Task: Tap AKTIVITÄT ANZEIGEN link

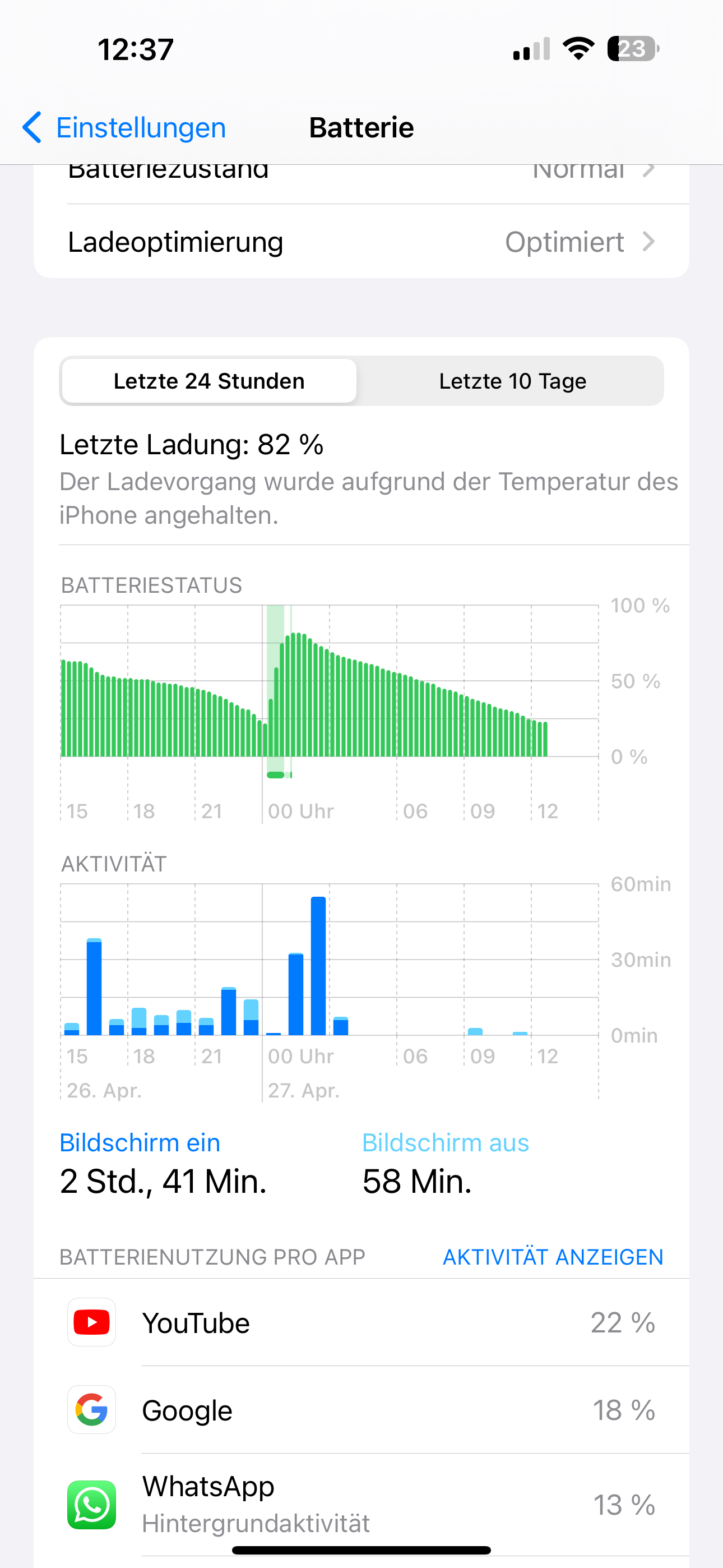Action: click(553, 1257)
